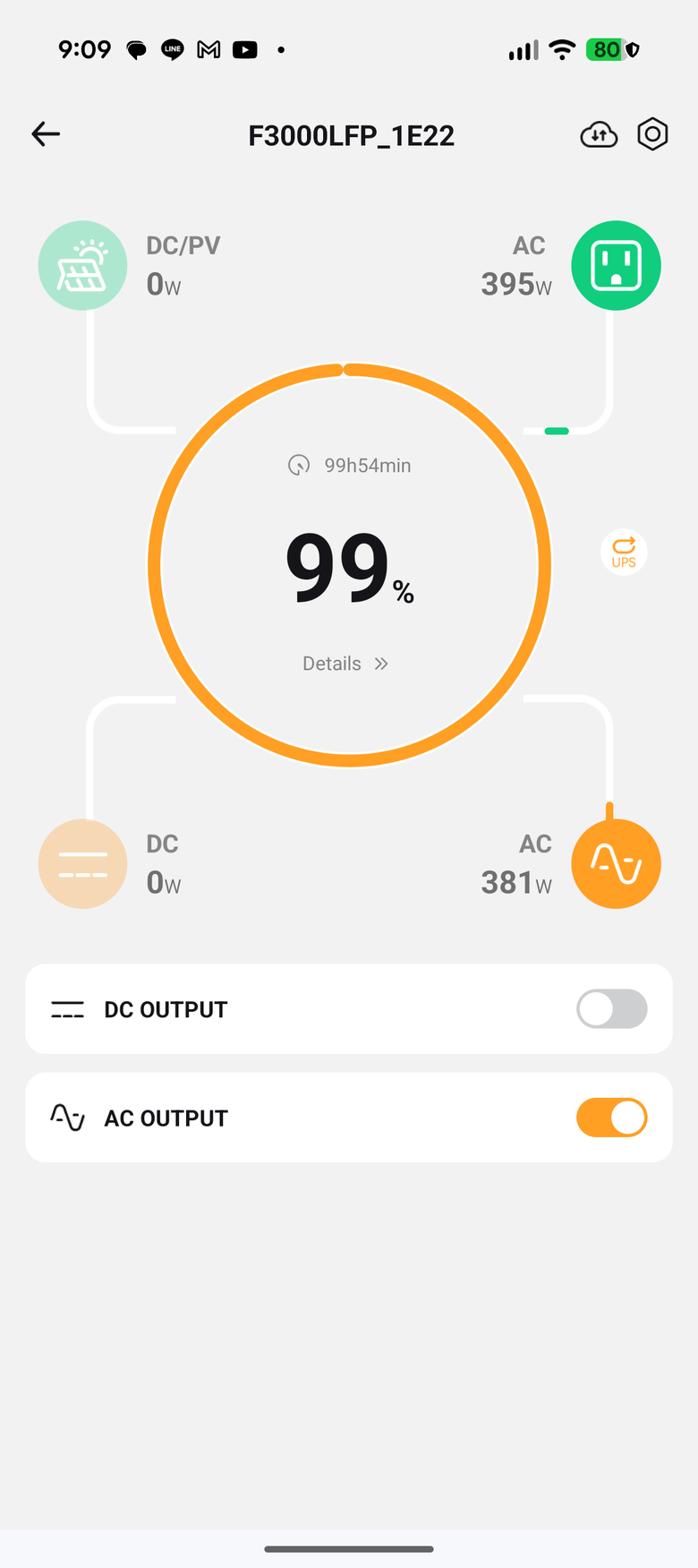The width and height of the screenshot is (698, 1568).
Task: Open the AC input outlet icon
Action: click(x=616, y=266)
